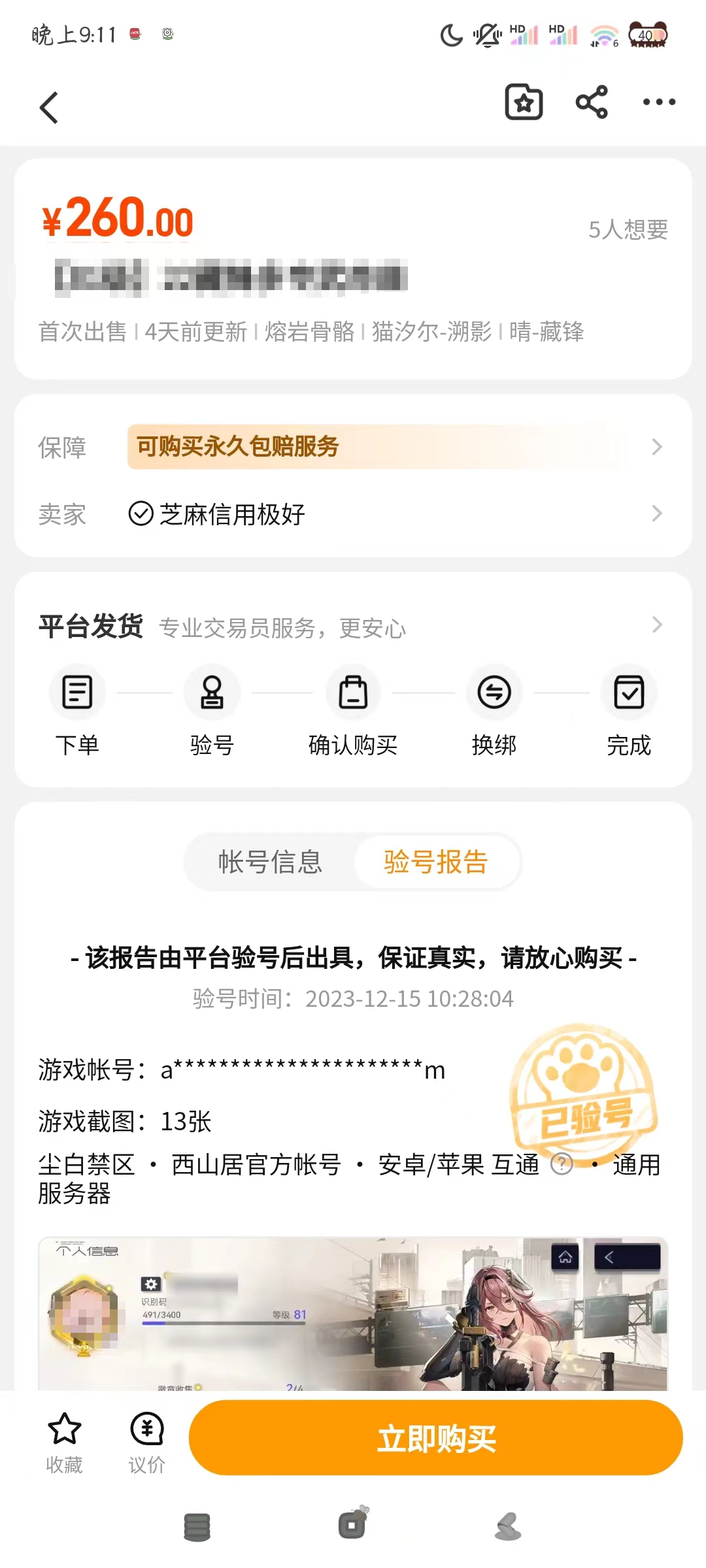Tap 议价 to negotiate the price
This screenshot has height=1568, width=706.
pos(146,1442)
